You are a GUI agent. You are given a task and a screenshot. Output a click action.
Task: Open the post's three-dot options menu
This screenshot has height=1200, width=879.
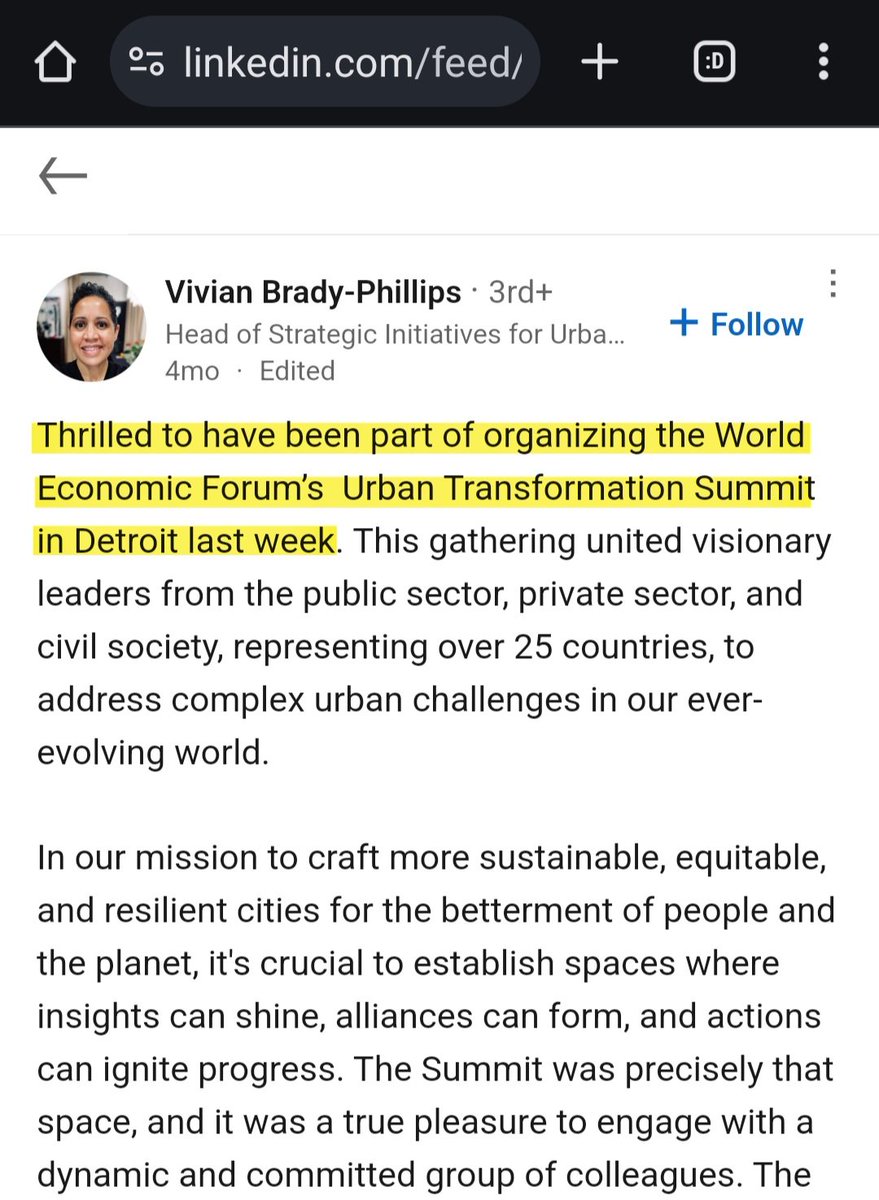[832, 284]
